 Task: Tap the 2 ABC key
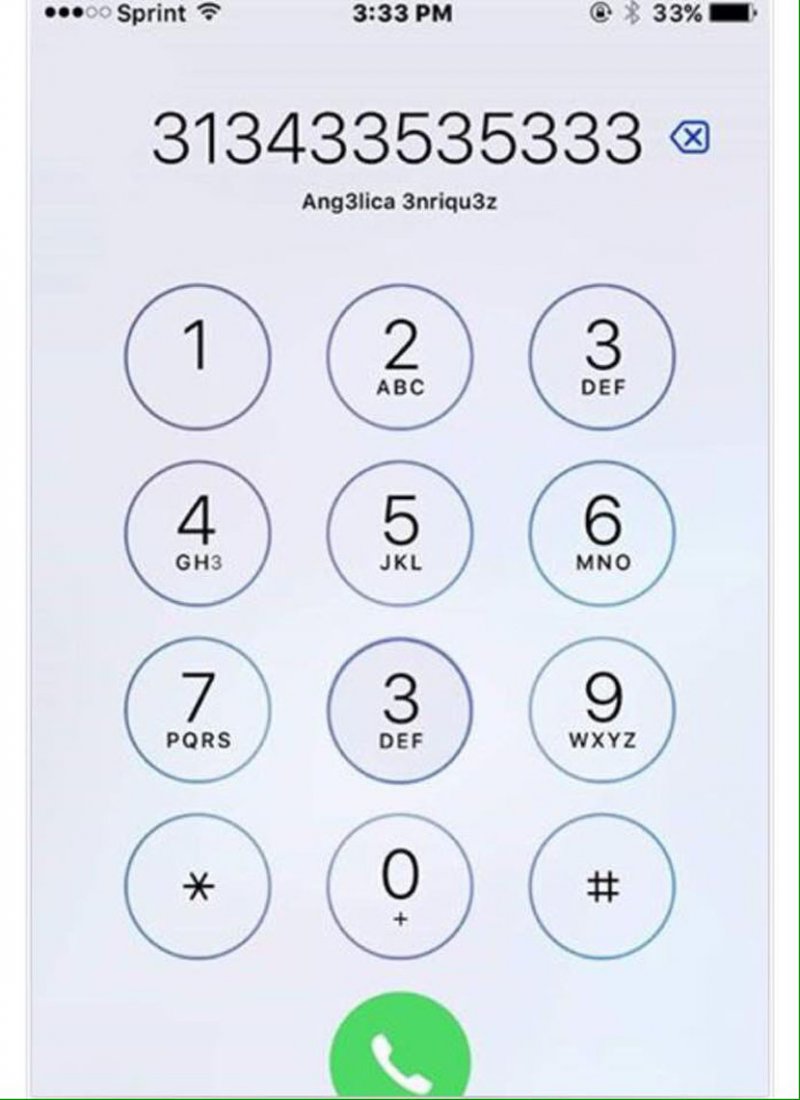(400, 357)
